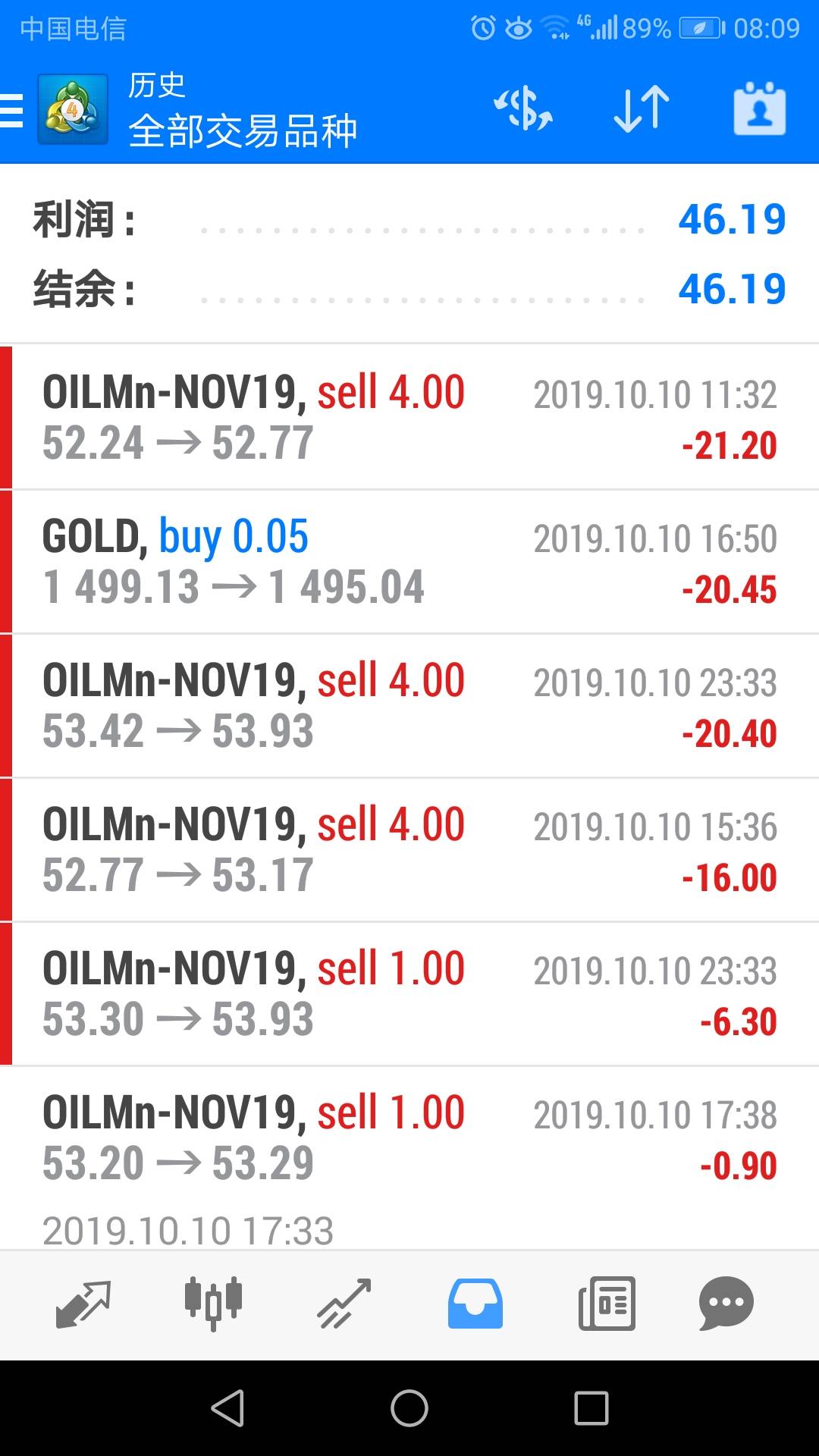Switch to the candlestick Chart tab

coord(213,1304)
